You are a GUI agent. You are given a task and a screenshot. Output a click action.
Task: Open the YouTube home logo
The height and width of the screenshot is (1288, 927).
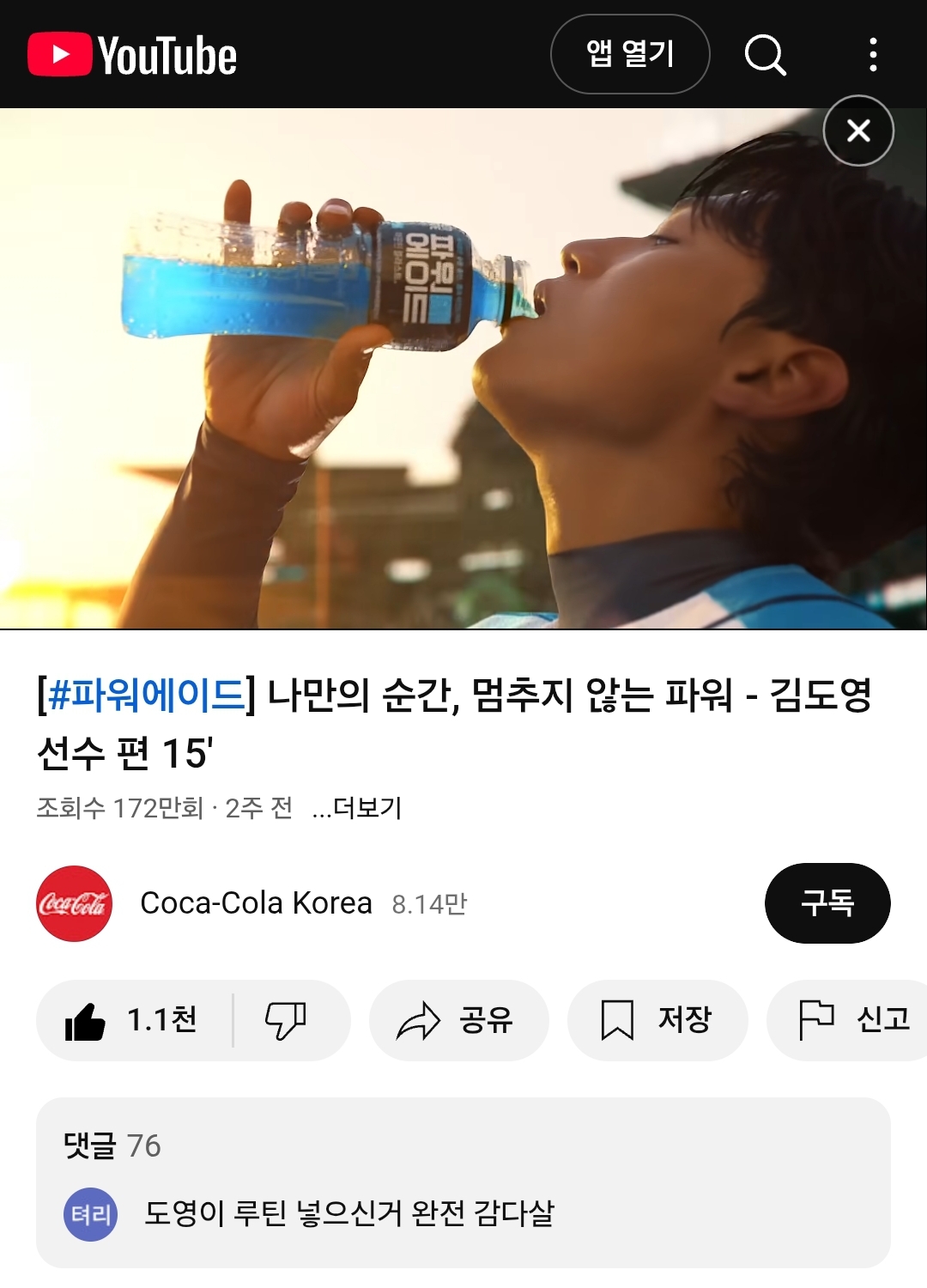[132, 55]
